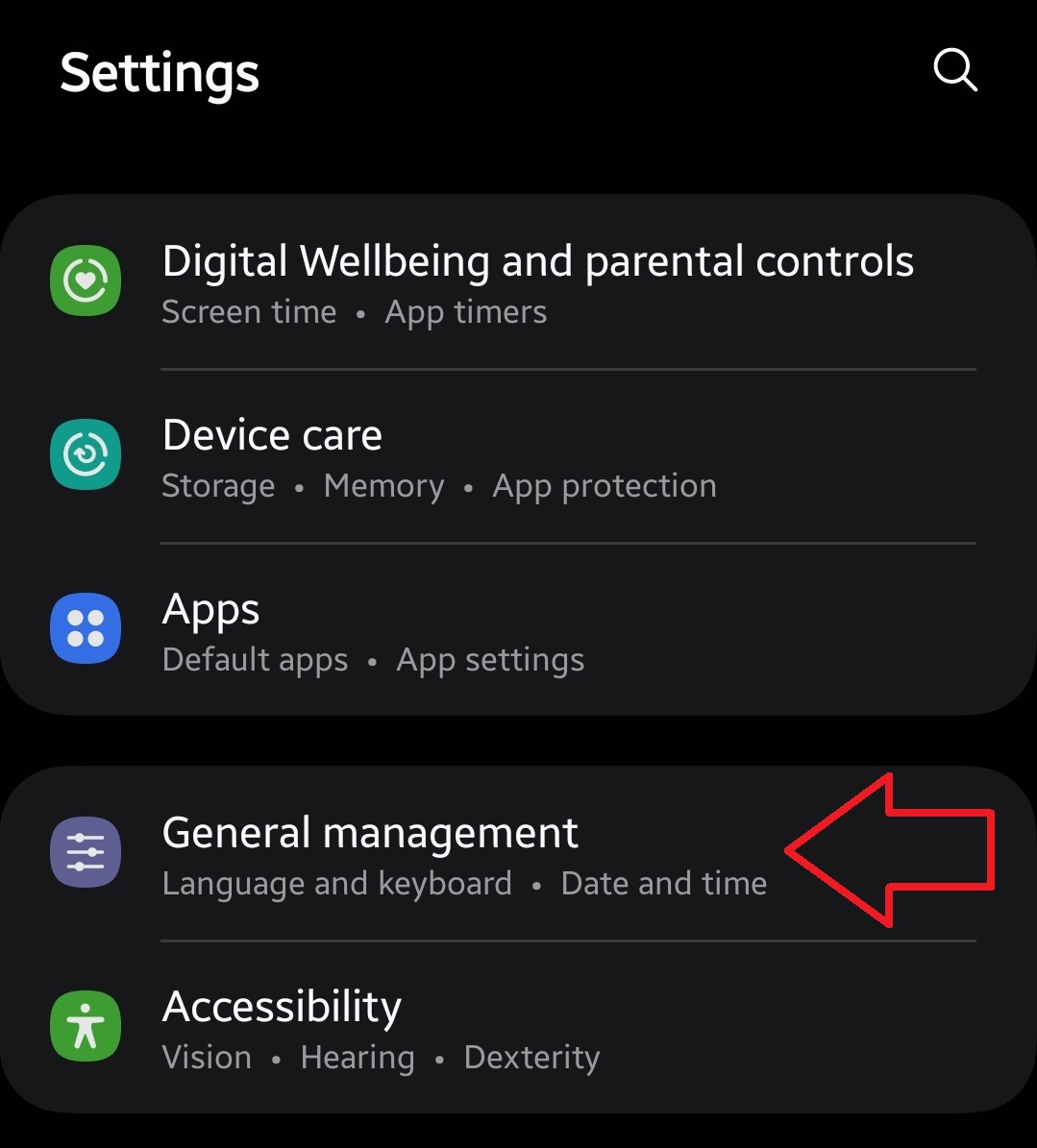Open General management

[x=464, y=855]
